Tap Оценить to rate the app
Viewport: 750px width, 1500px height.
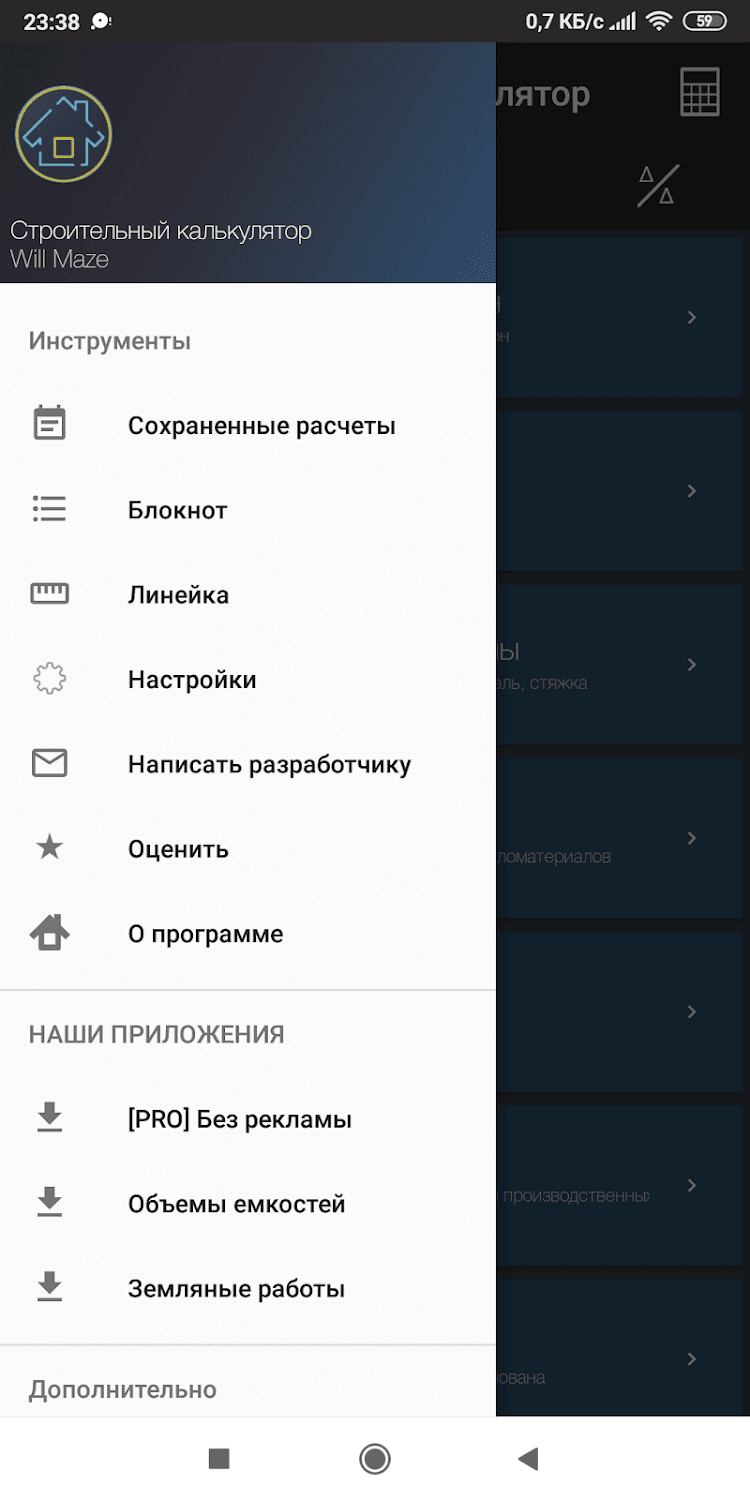coord(178,849)
